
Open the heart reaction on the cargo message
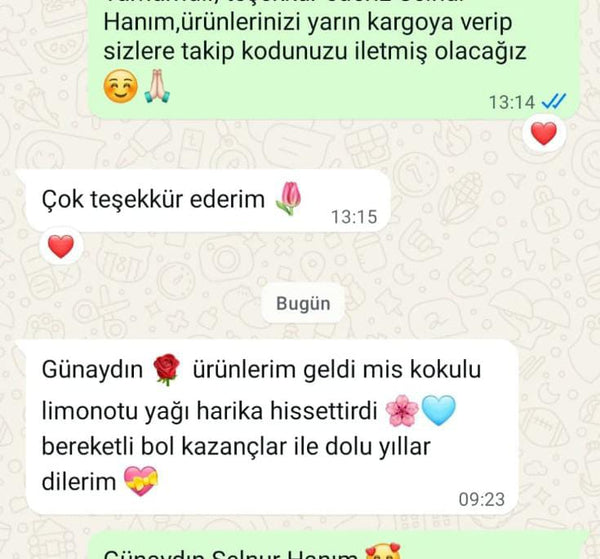click(x=543, y=132)
